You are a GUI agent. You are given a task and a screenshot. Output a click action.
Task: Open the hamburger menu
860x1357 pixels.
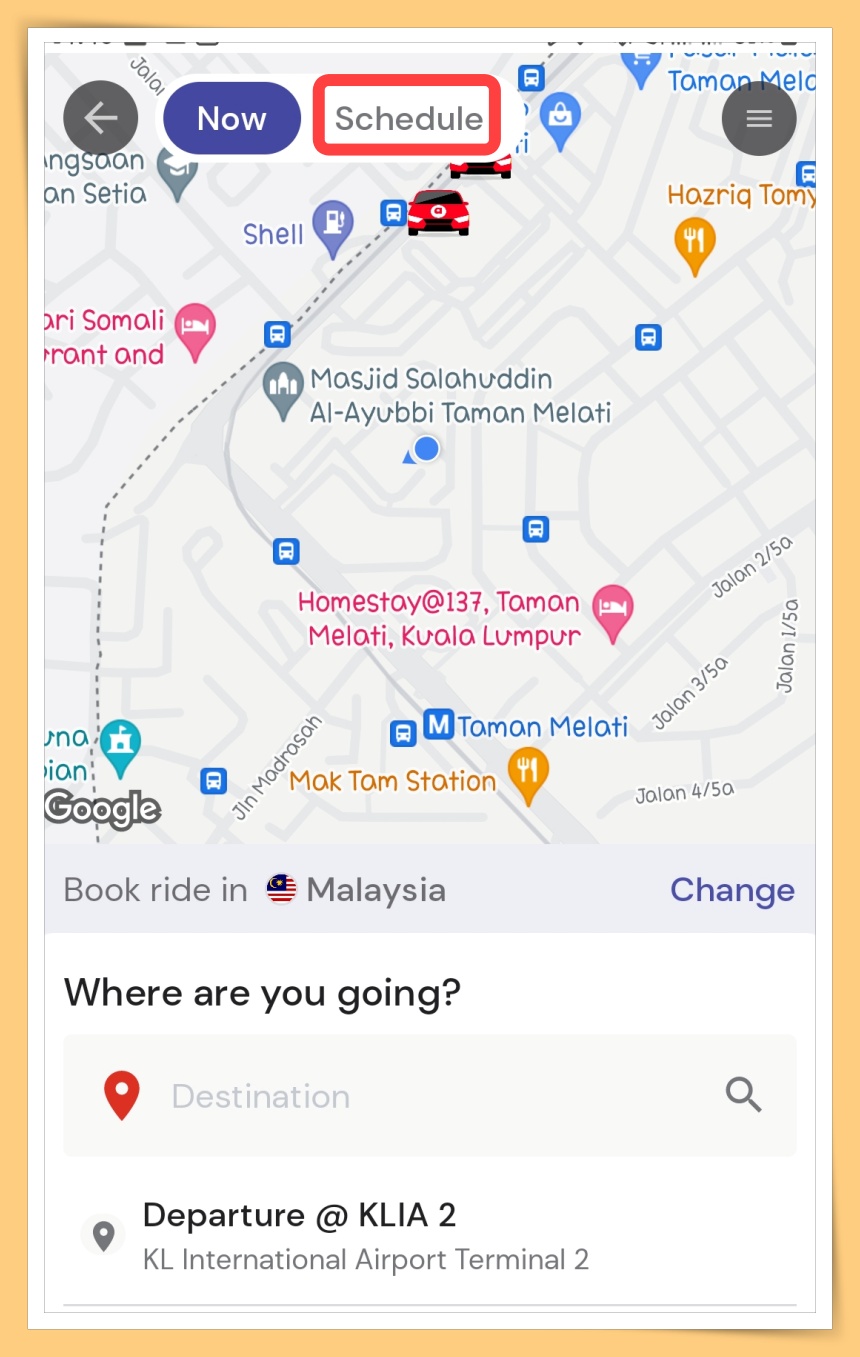[759, 119]
